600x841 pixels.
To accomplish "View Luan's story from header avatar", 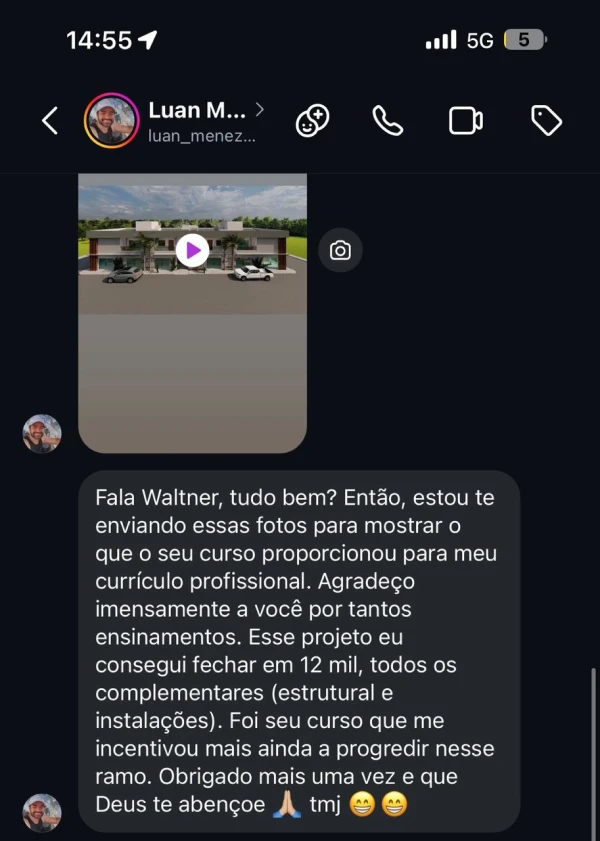I will click(x=111, y=121).
